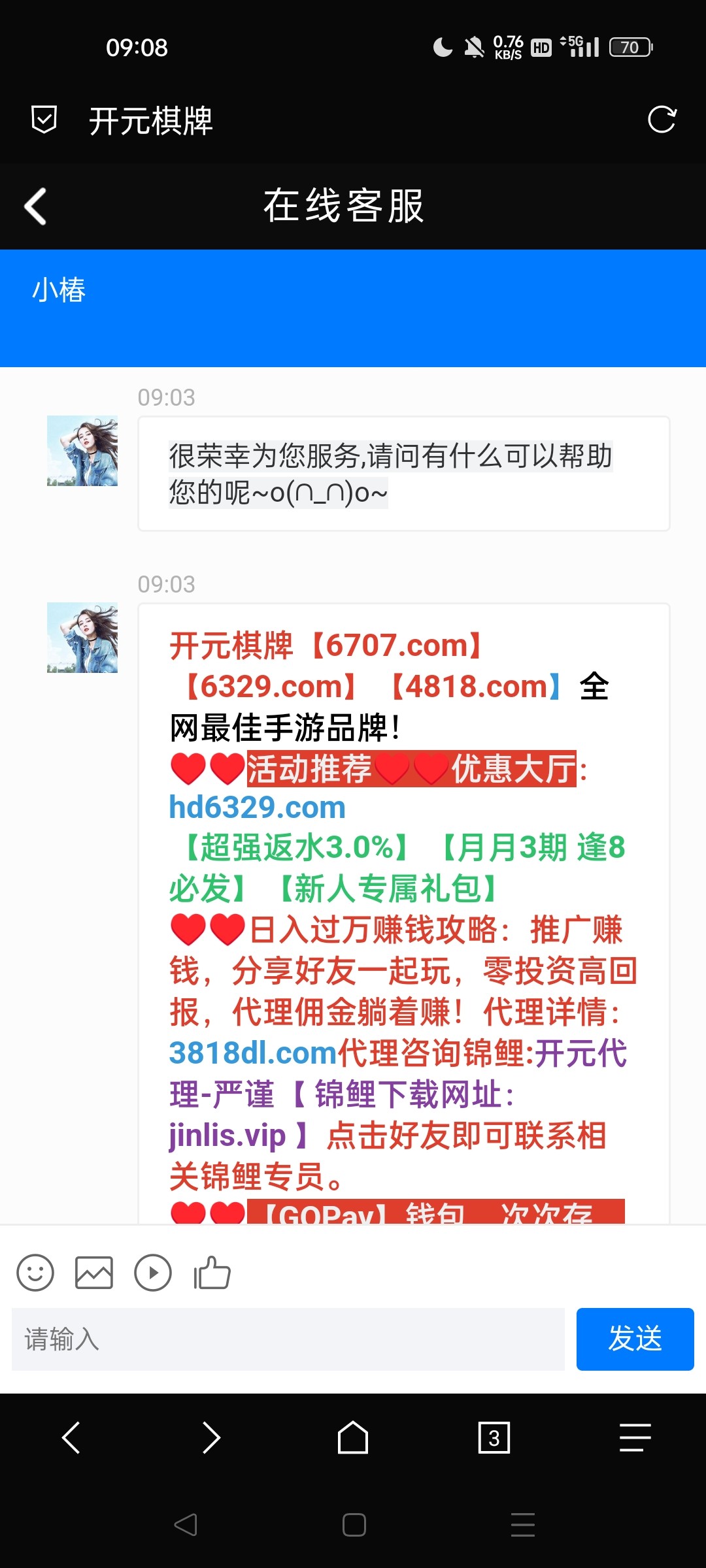Send the message with 发送
The width and height of the screenshot is (706, 1568).
(635, 1339)
